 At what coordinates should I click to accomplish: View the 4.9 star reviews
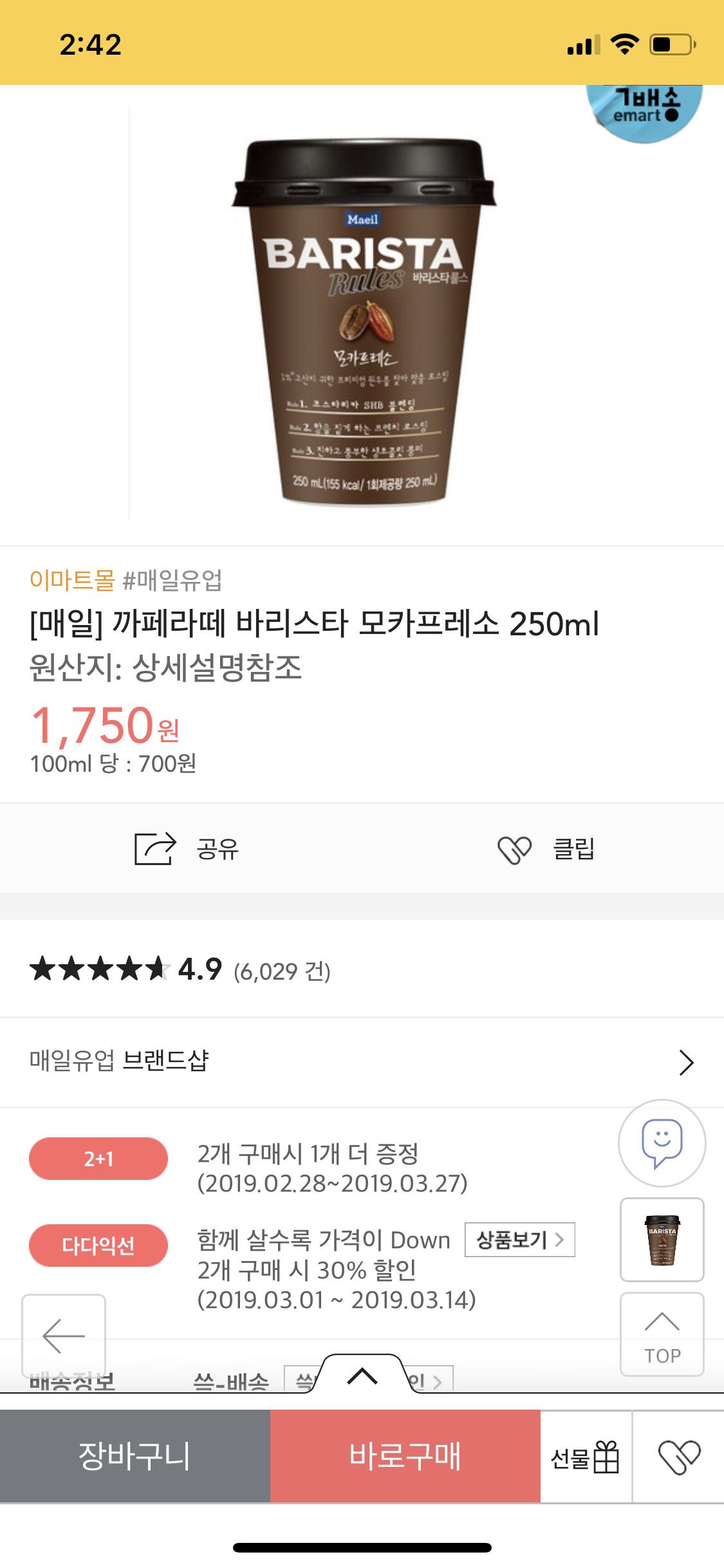[180, 969]
